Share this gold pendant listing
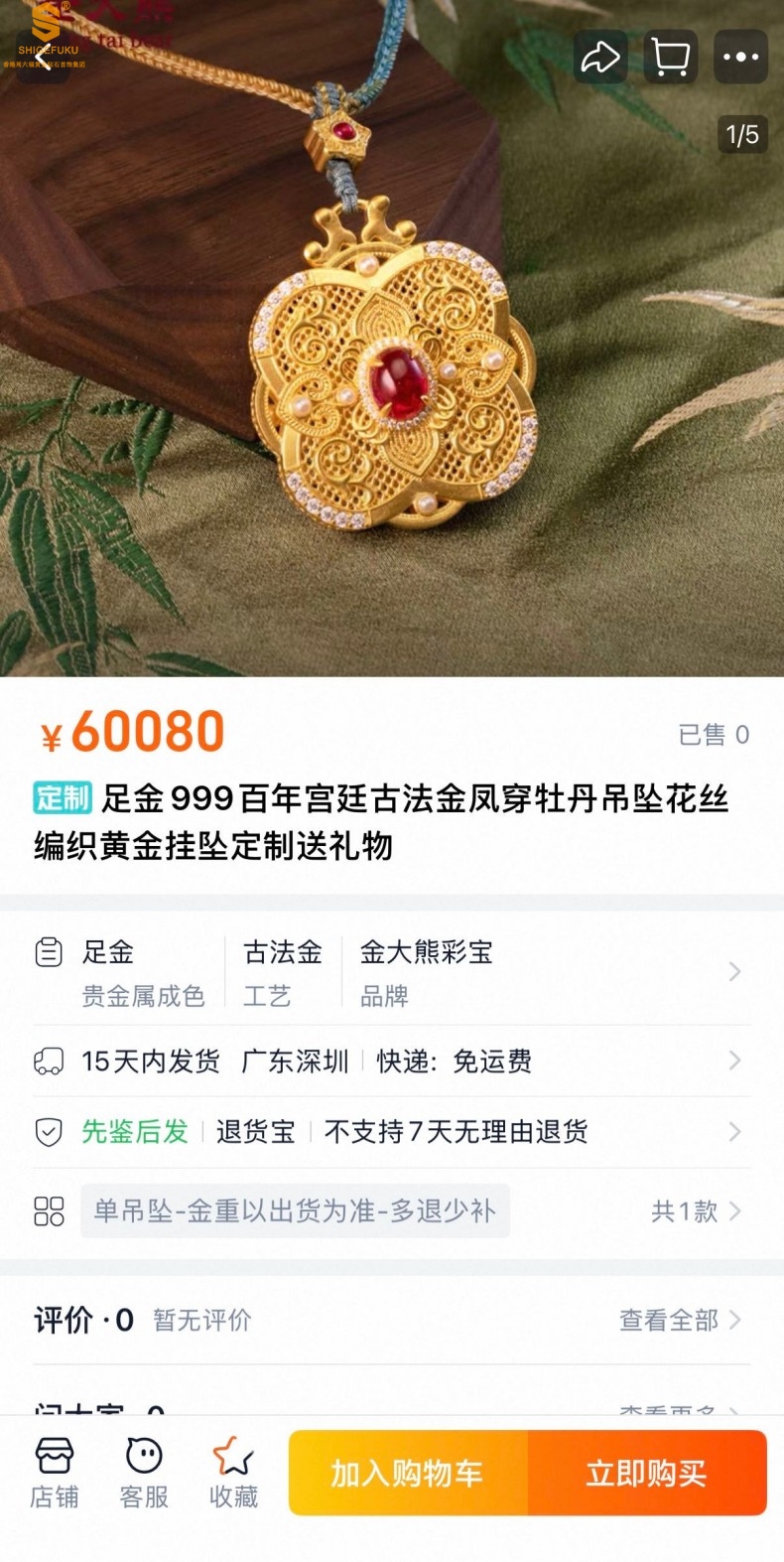 [599, 57]
